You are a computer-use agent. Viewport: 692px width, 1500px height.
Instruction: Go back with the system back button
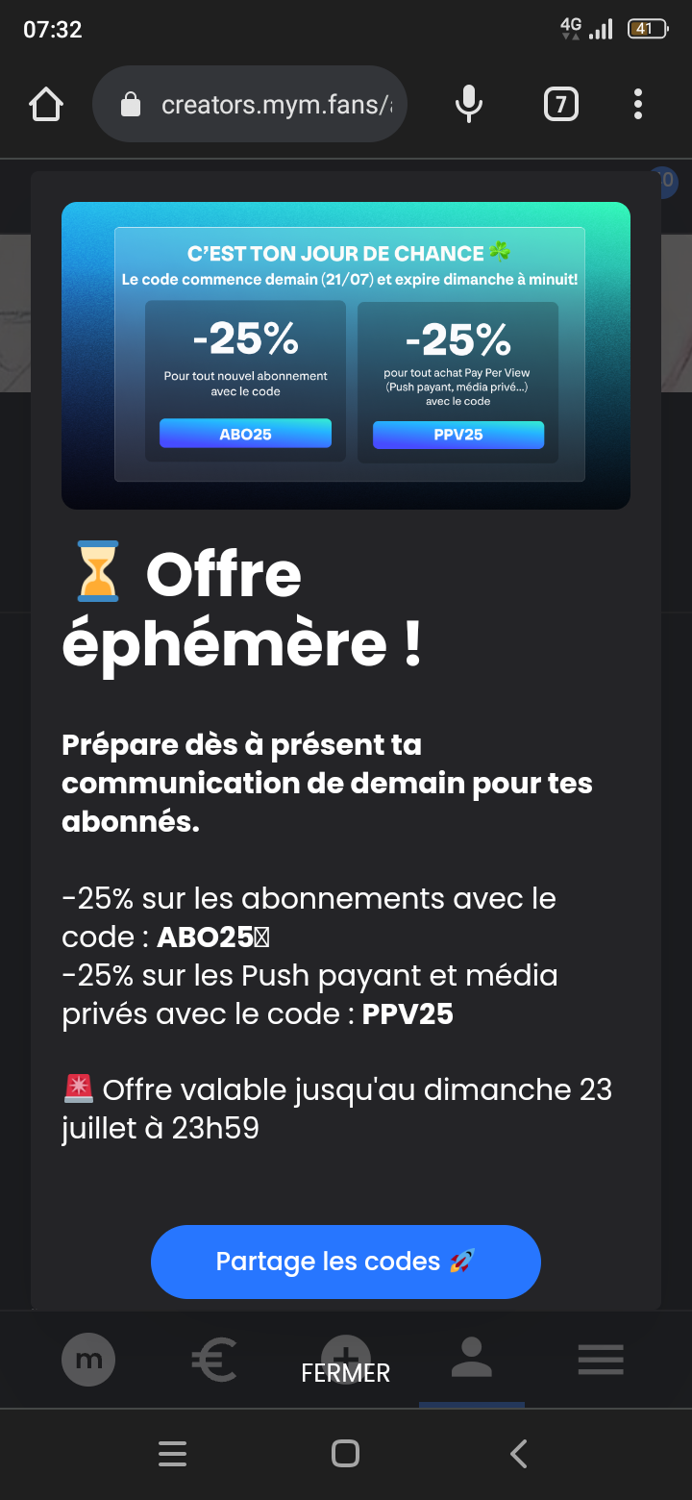[518, 1453]
